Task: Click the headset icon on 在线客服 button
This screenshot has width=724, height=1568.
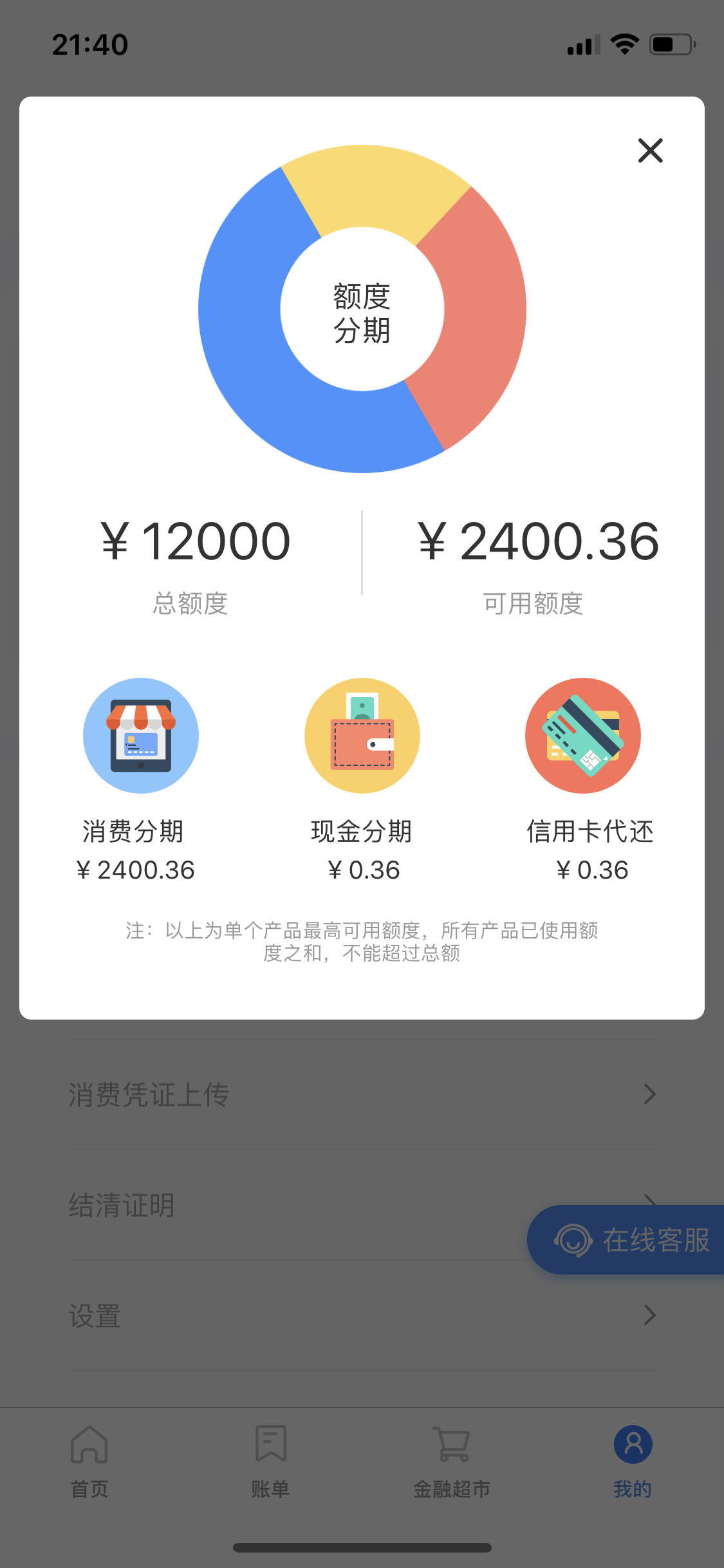Action: [575, 1239]
